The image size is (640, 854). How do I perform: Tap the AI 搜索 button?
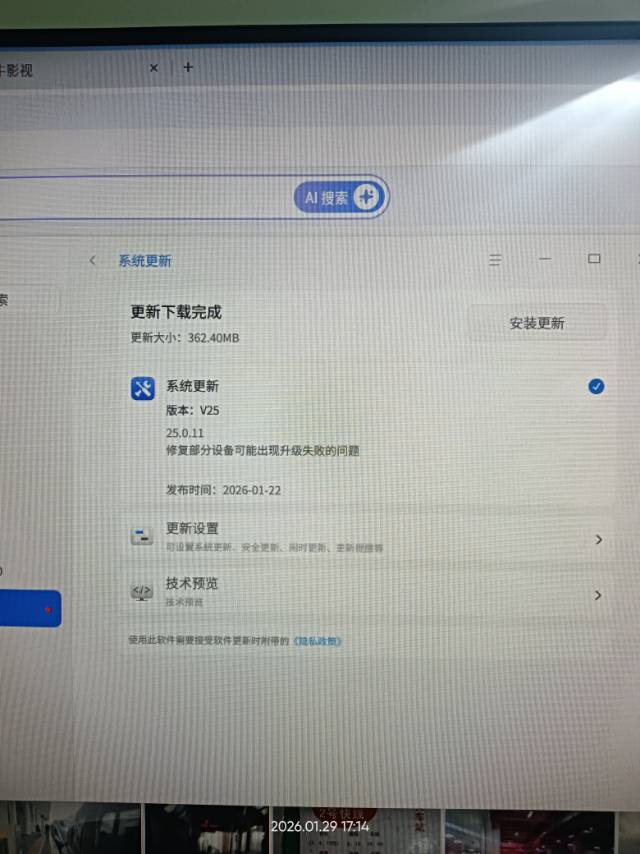(340, 198)
